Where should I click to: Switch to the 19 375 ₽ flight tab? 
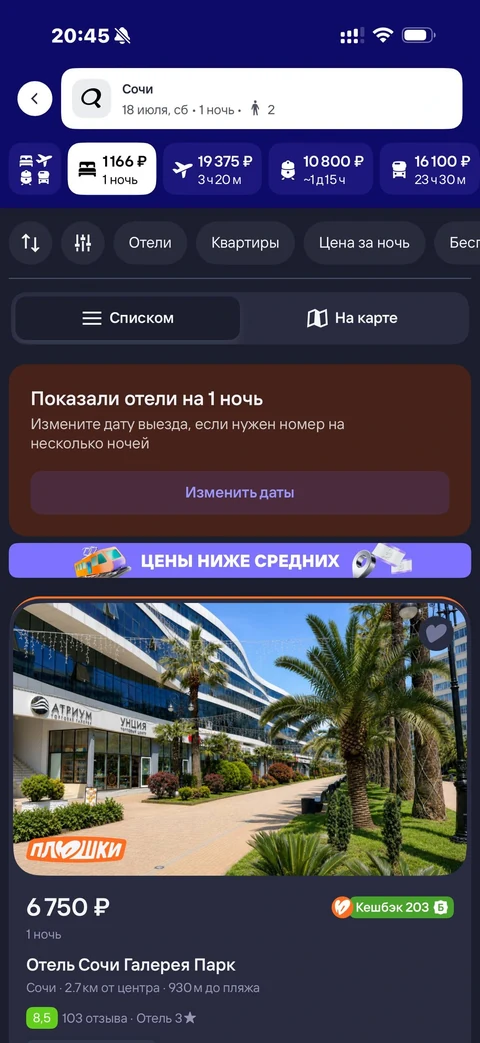coord(213,169)
